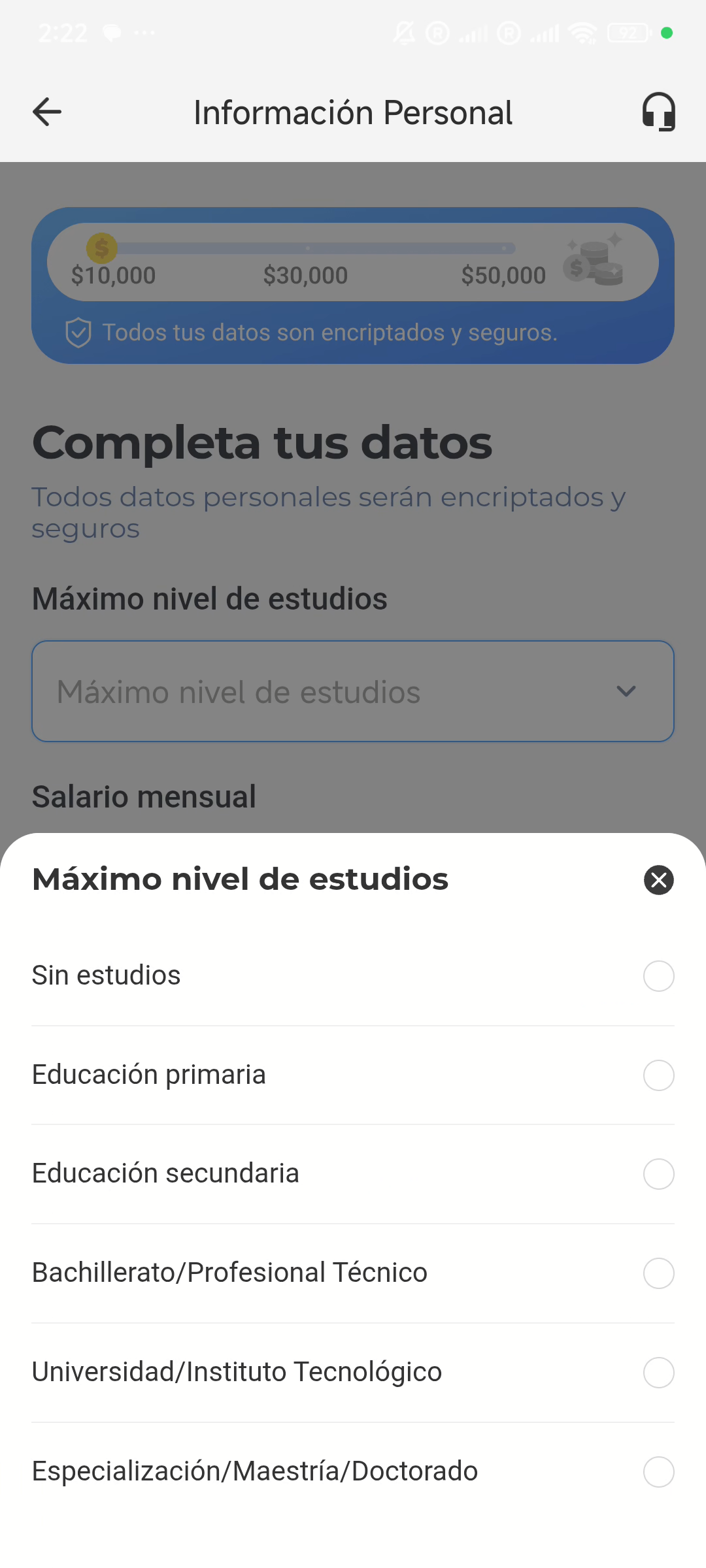Open customer support headset icon
This screenshot has width=706, height=1568.
(658, 112)
